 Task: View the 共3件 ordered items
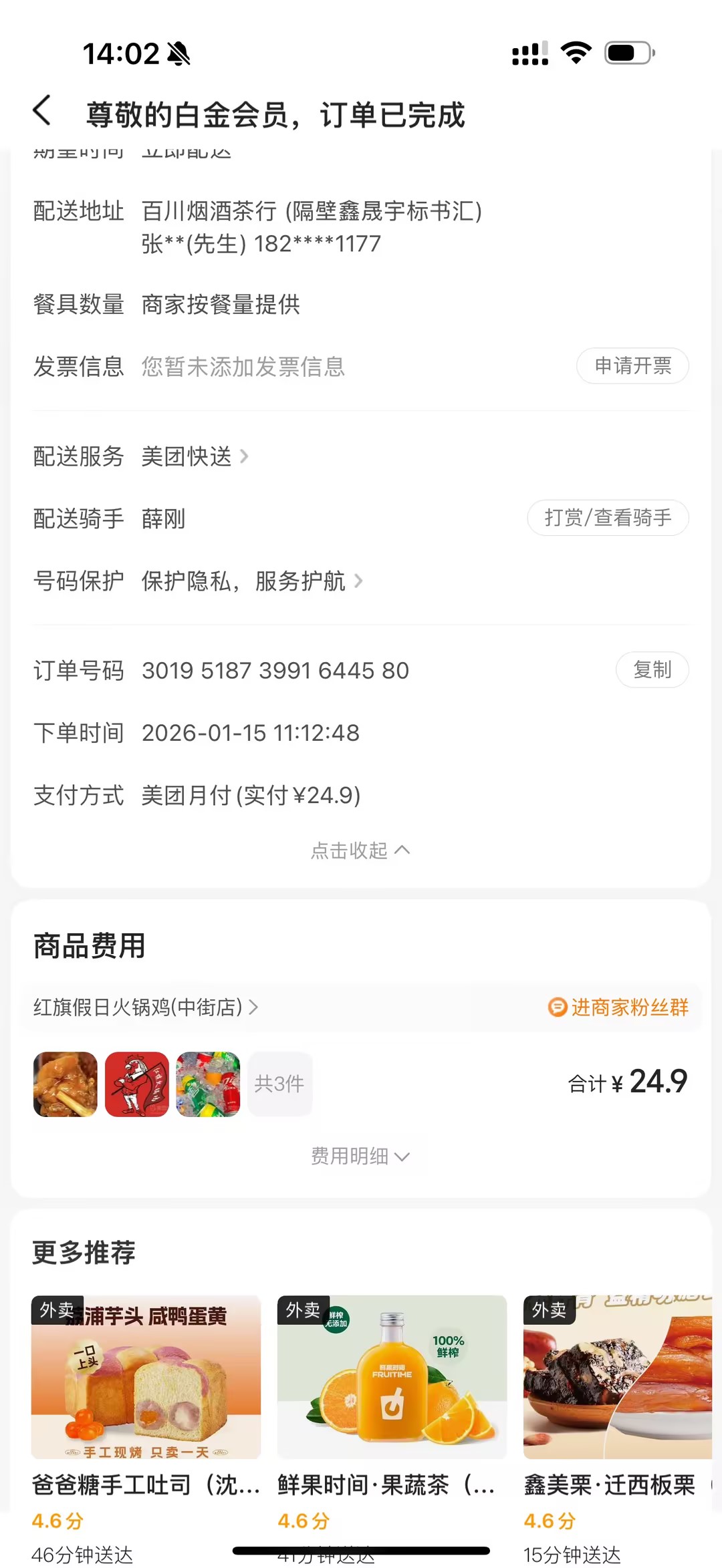(279, 1084)
